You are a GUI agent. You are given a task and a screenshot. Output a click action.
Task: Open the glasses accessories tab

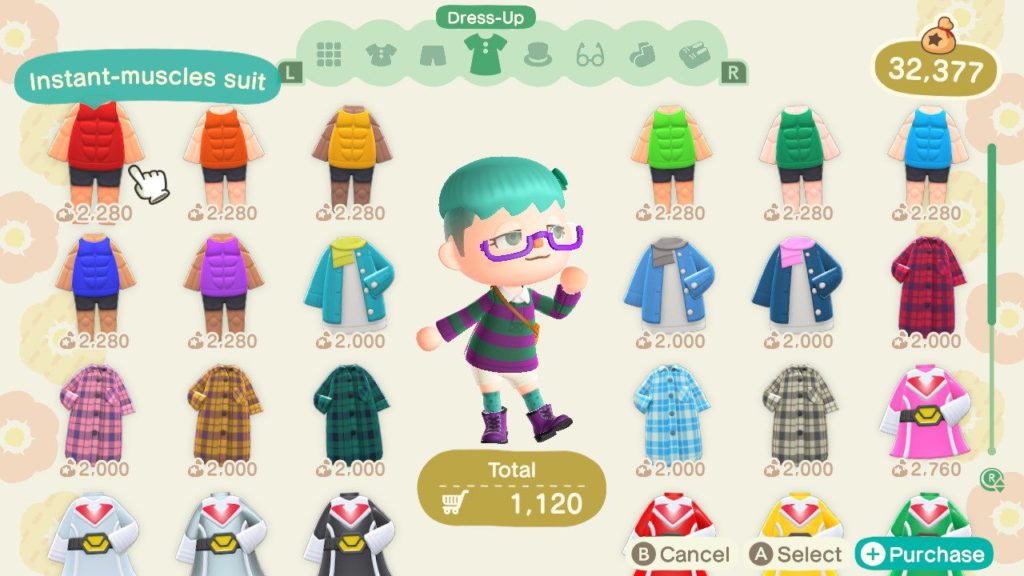[591, 54]
